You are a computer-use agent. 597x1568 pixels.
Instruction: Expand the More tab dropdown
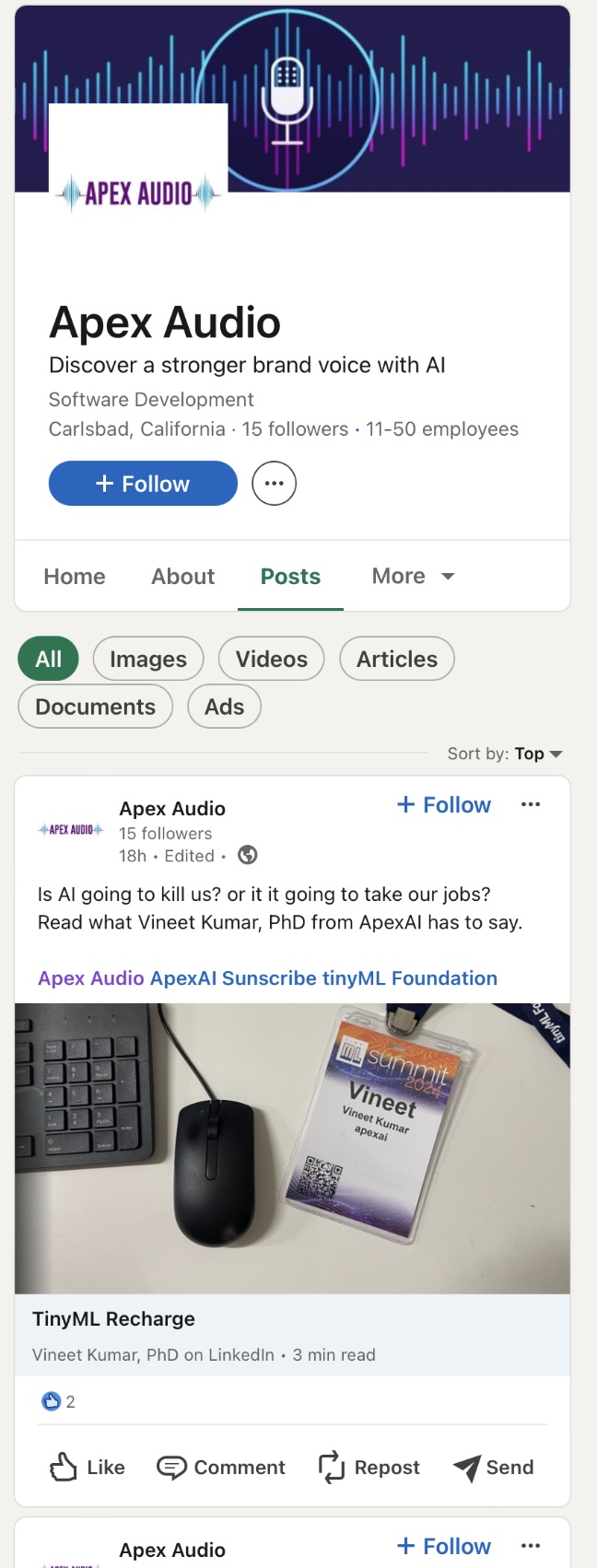412,577
